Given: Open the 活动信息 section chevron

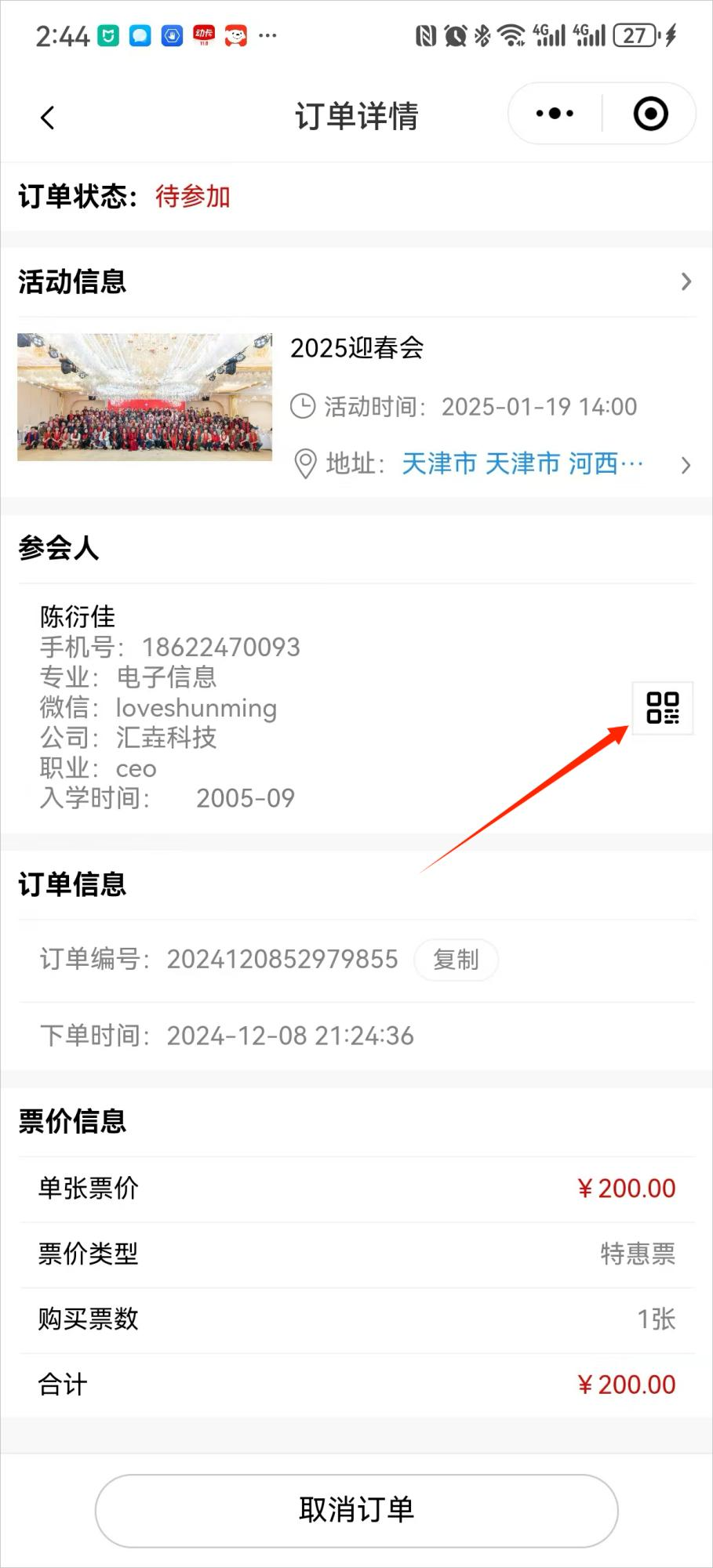Looking at the screenshot, I should 686,281.
